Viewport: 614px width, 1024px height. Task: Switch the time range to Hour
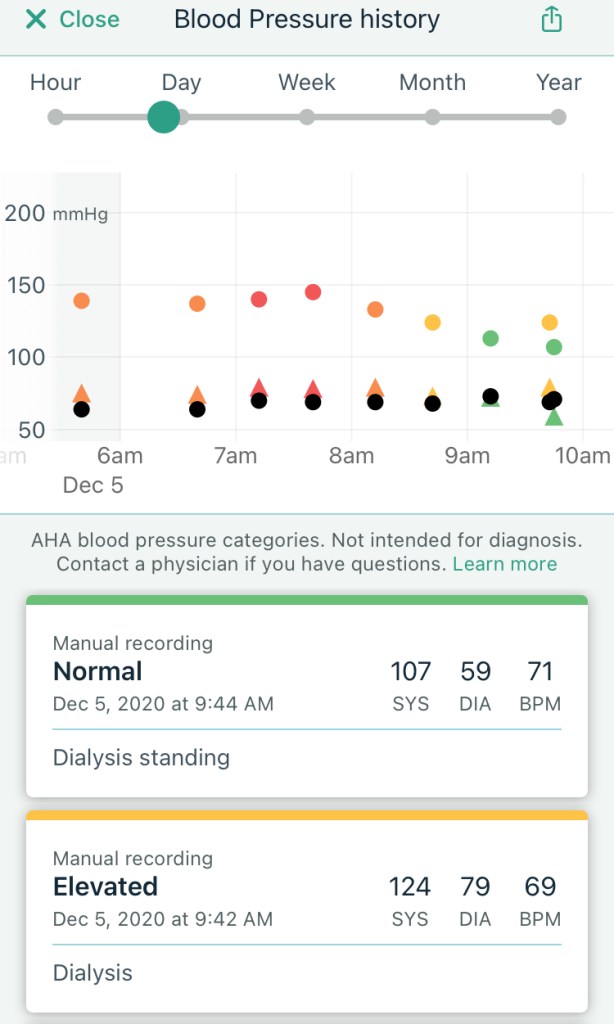(55, 116)
